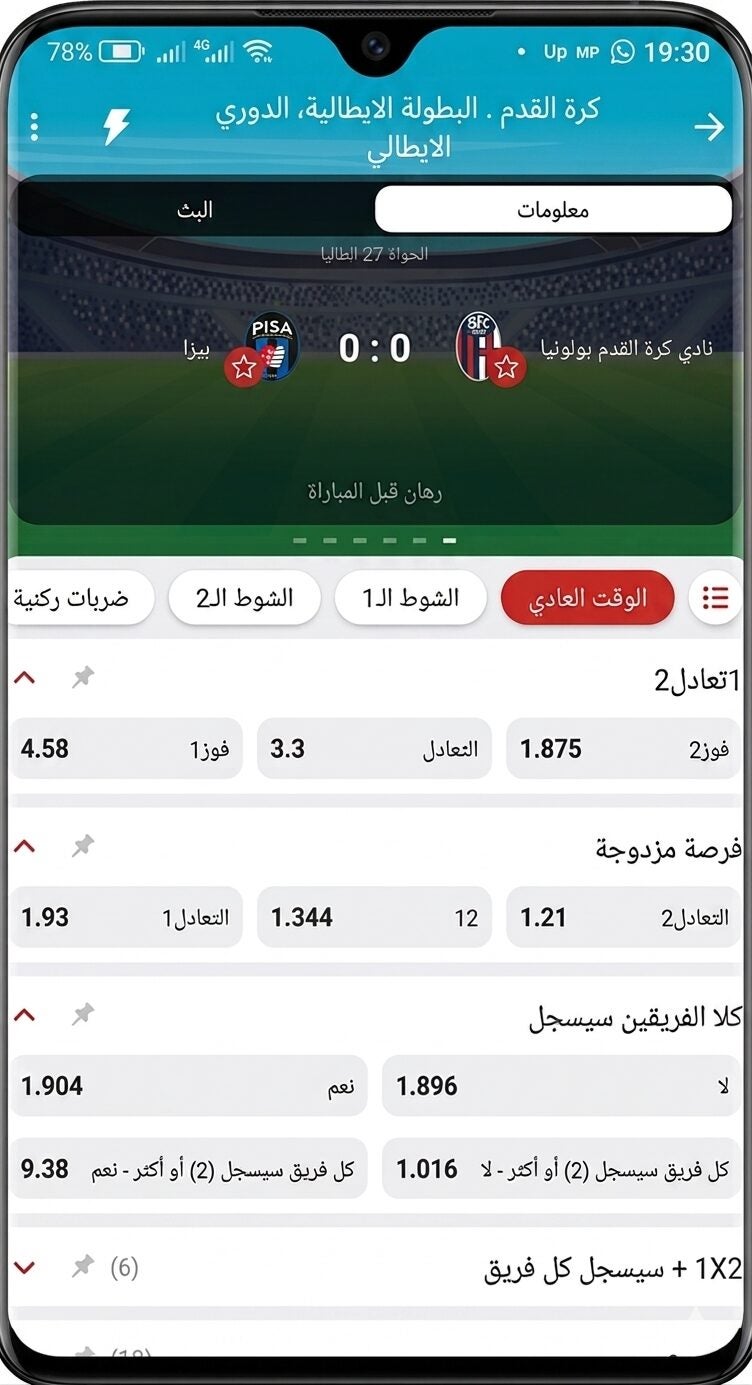Pick فوز2 odds 1.875

tap(624, 749)
